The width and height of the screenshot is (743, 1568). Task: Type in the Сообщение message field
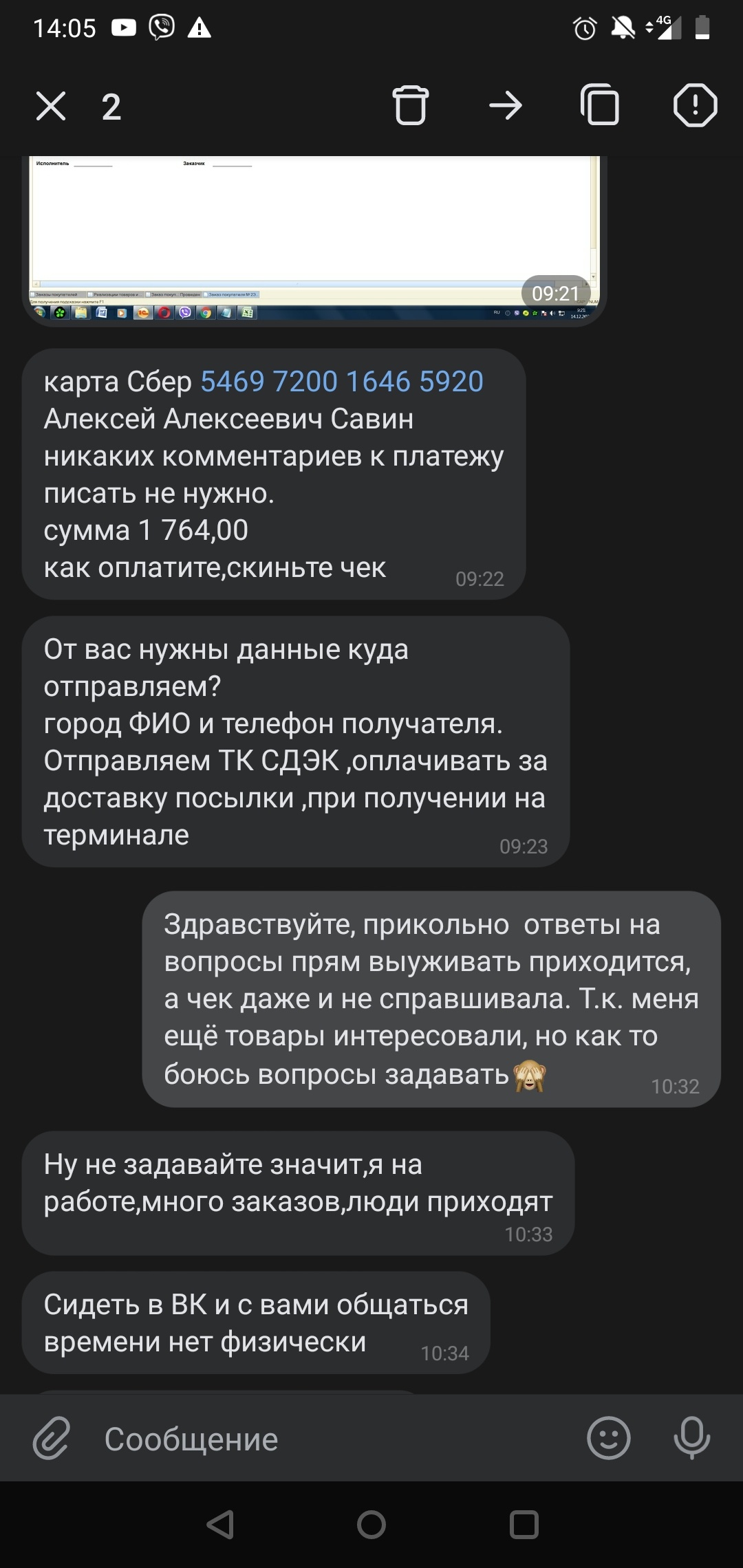coord(330,1439)
